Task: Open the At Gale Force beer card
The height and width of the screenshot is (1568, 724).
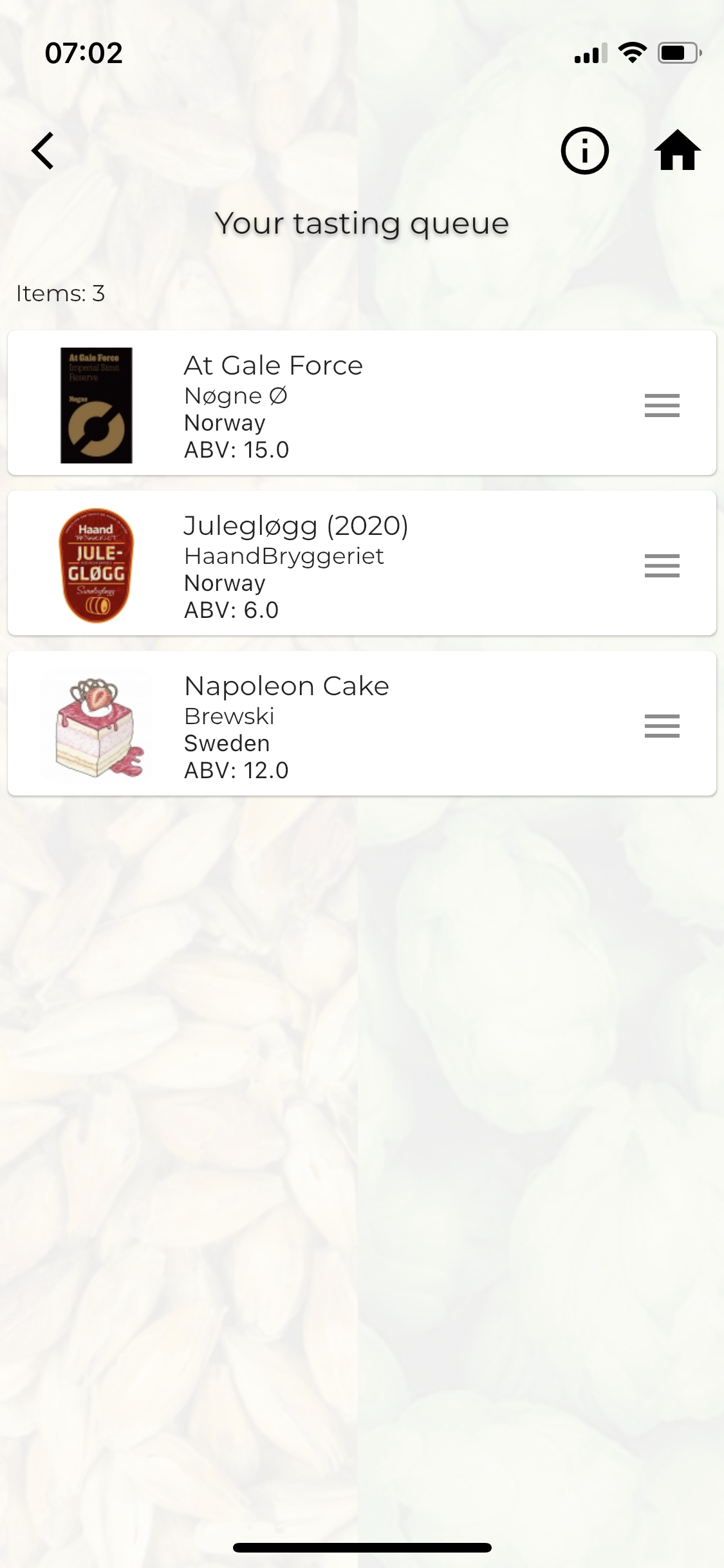Action: pyautogui.click(x=362, y=403)
